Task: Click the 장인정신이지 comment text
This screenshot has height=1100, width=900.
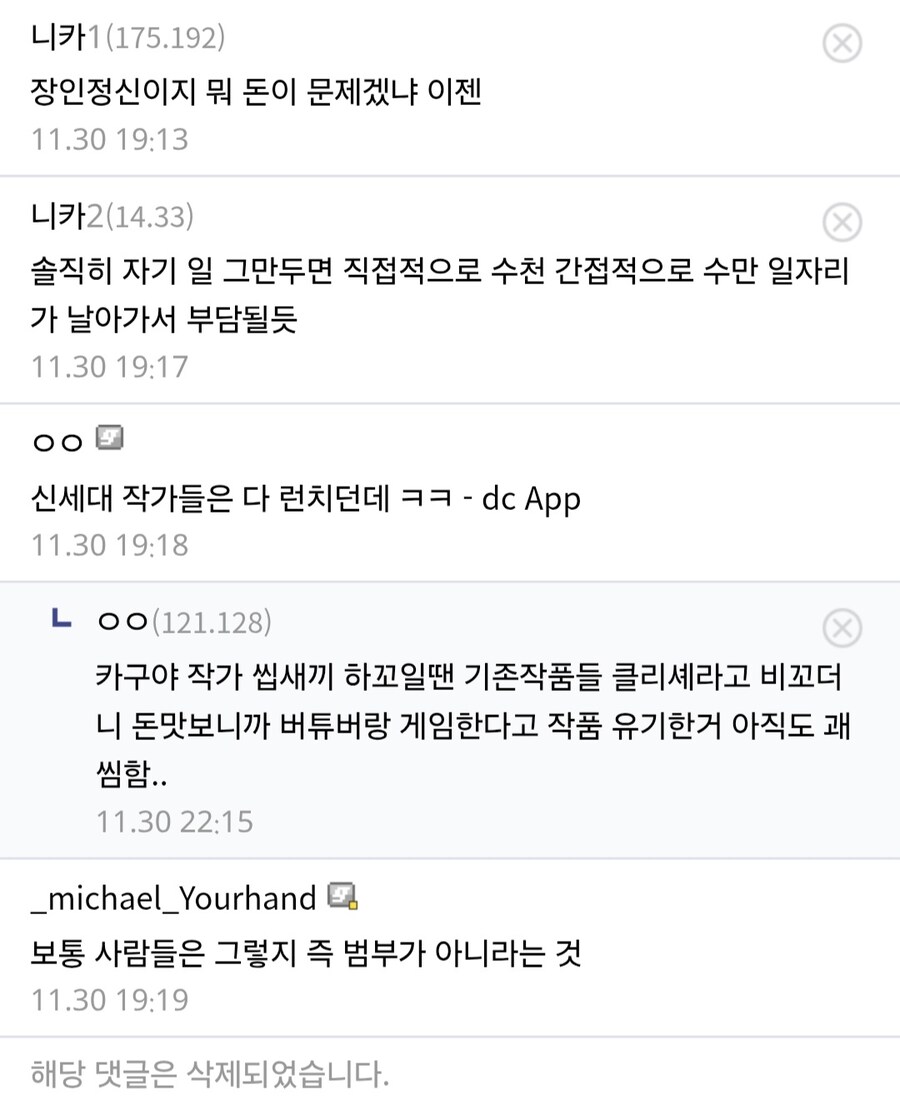Action: pyautogui.click(x=256, y=91)
